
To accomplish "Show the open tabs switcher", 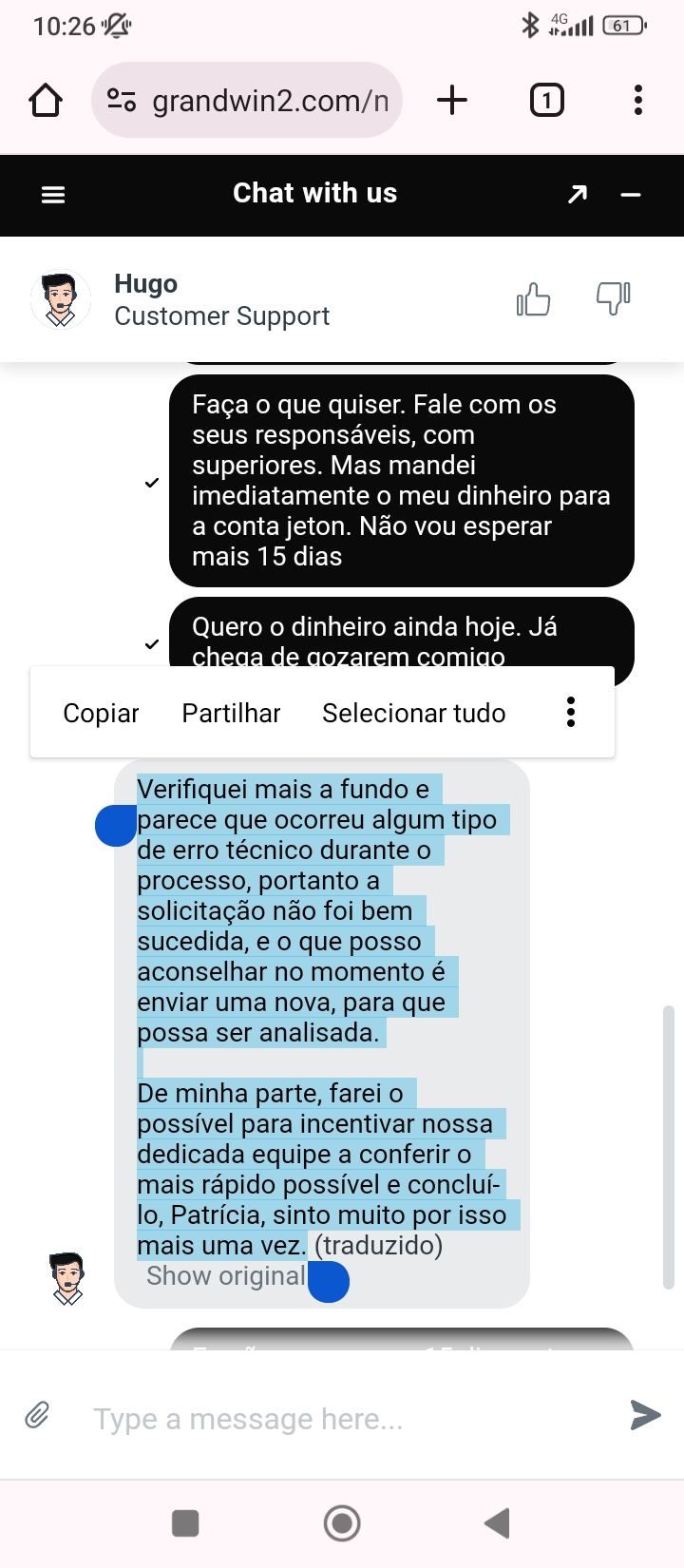I will point(546,100).
